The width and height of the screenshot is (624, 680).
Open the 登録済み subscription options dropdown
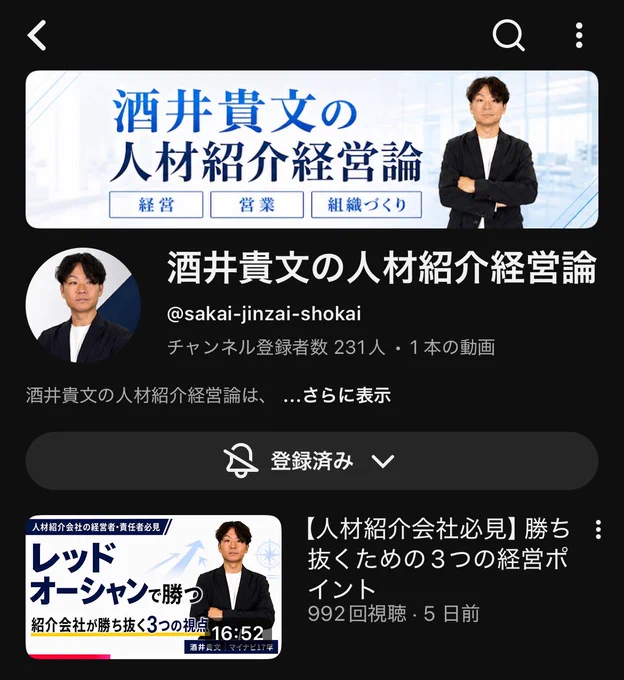point(312,461)
